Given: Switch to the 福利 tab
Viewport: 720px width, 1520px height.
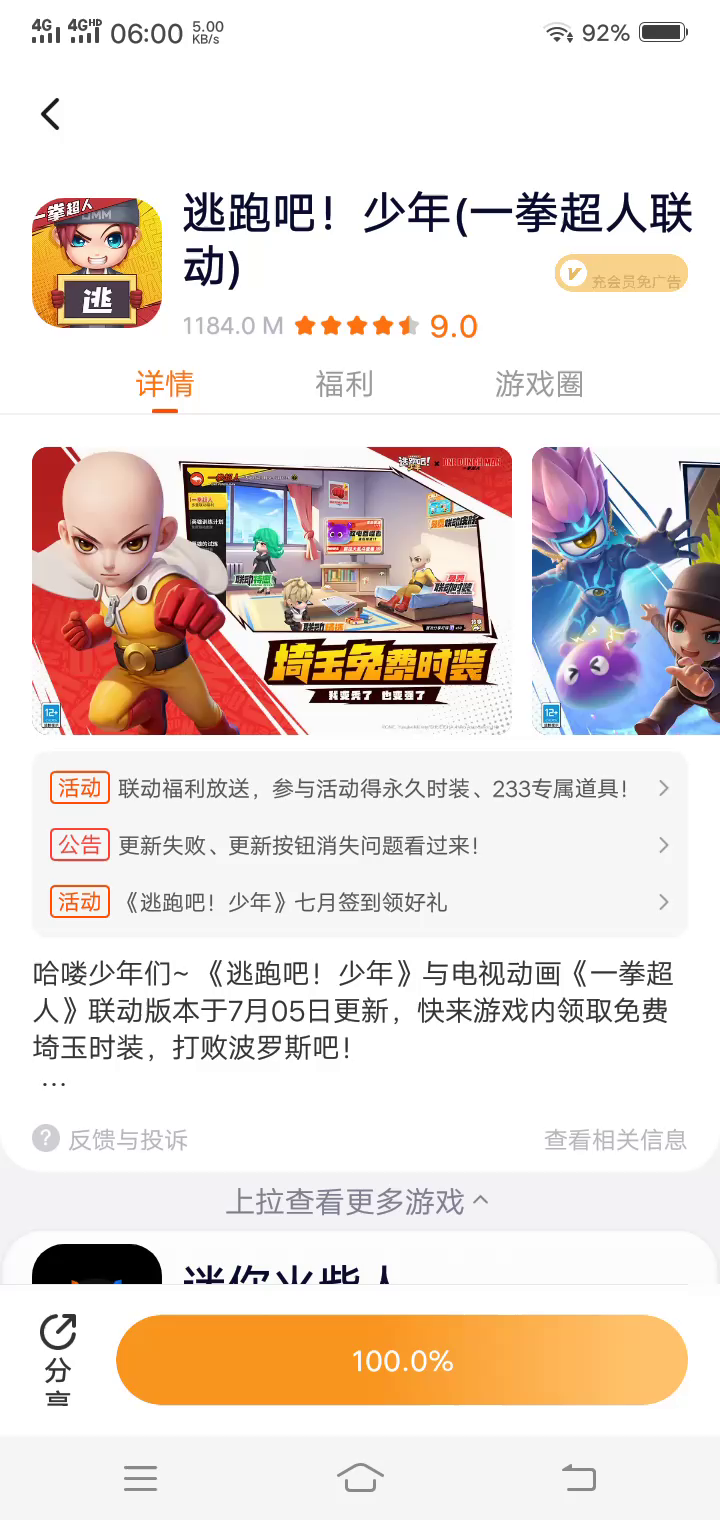Looking at the screenshot, I should (x=344, y=384).
